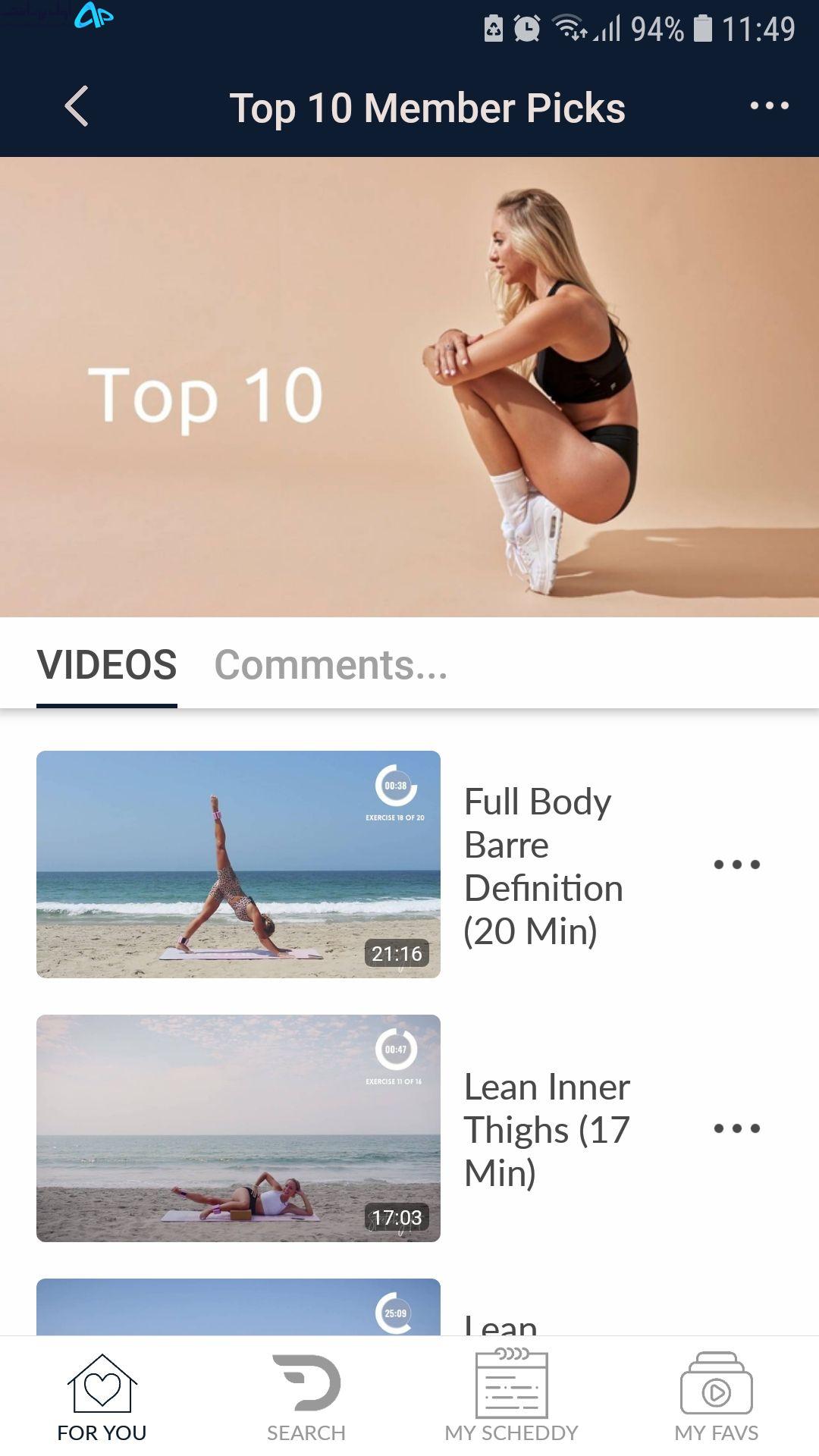The image size is (819, 1456).
Task: Select the VIDEOS tab
Action: [107, 665]
